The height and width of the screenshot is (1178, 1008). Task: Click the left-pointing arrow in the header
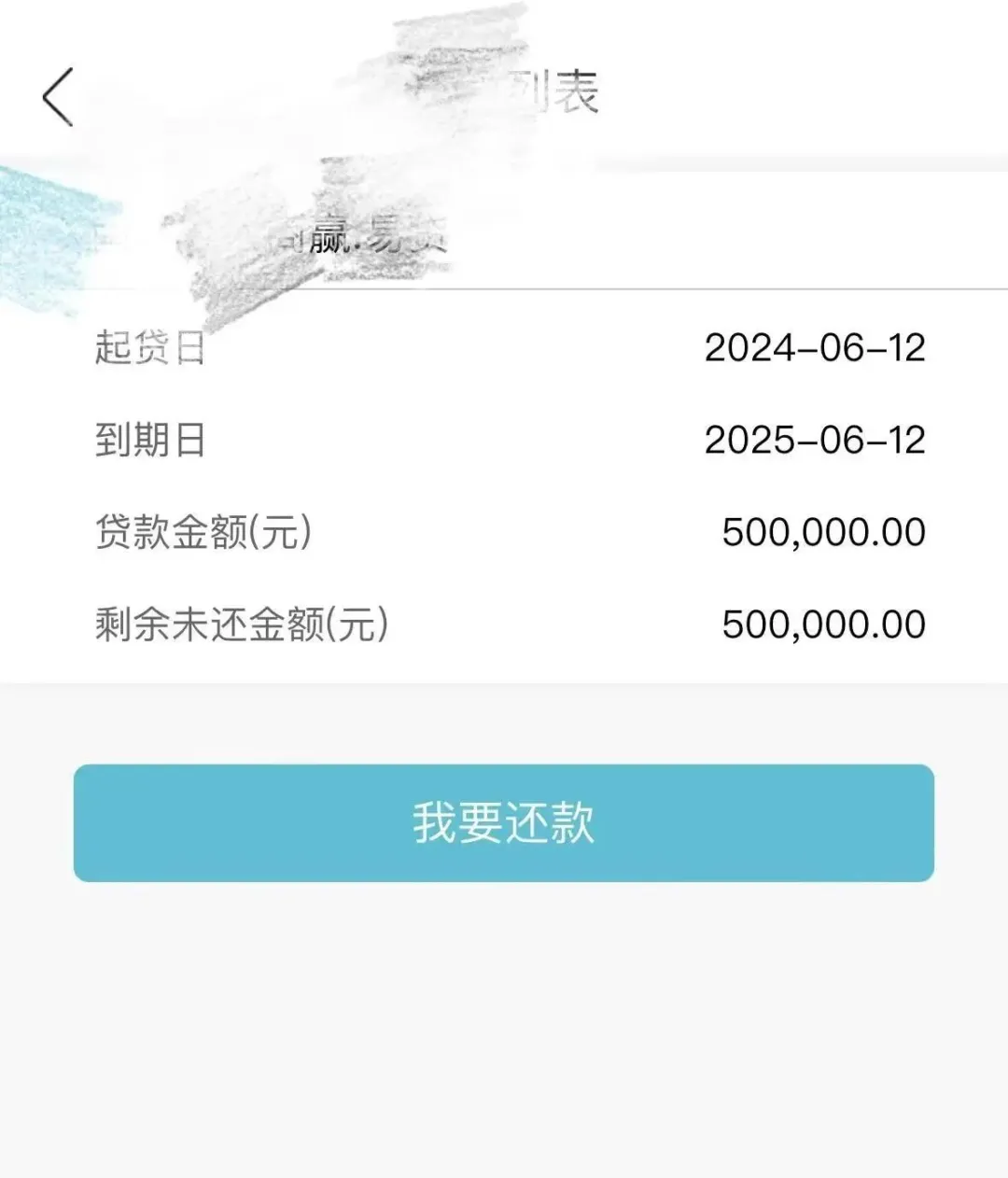tap(56, 96)
